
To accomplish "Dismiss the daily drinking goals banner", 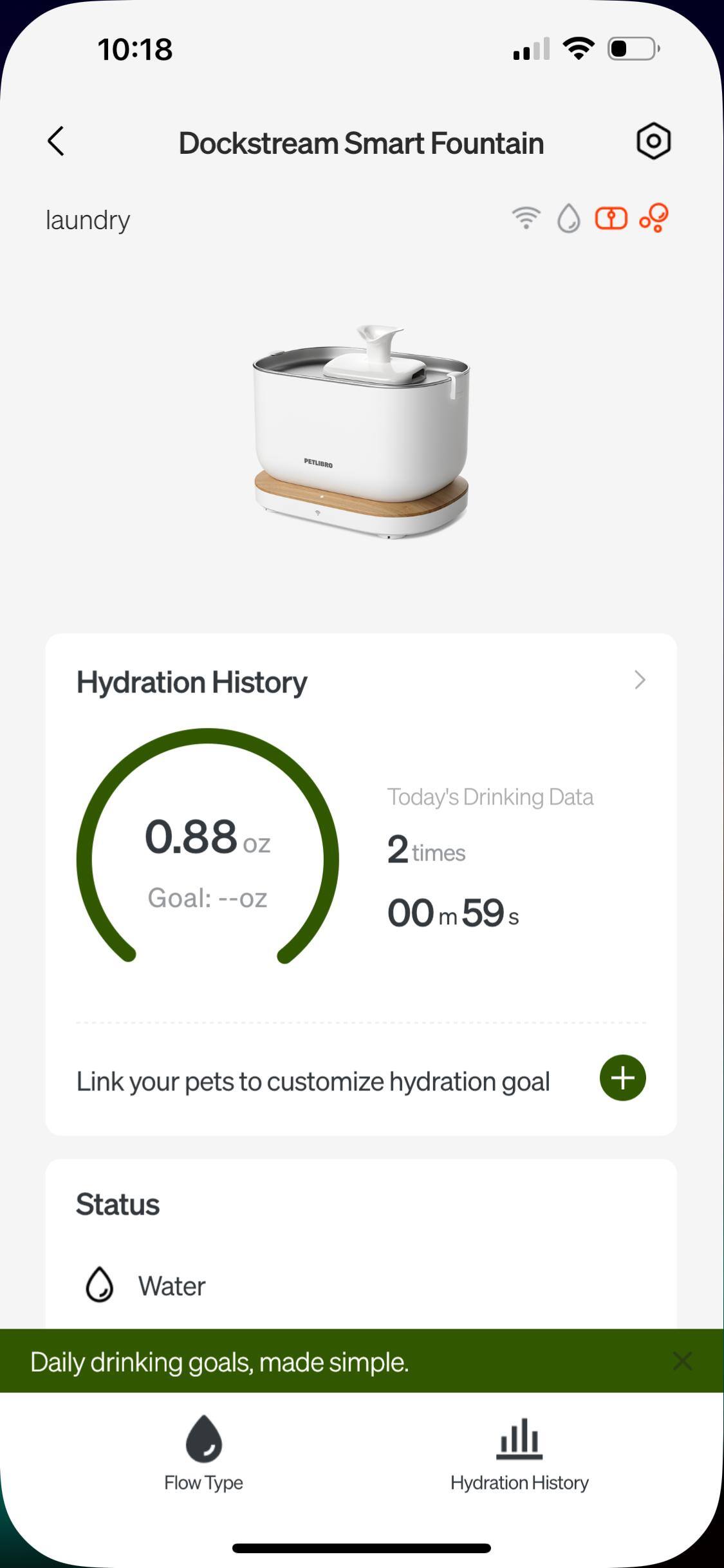I will [x=682, y=1360].
